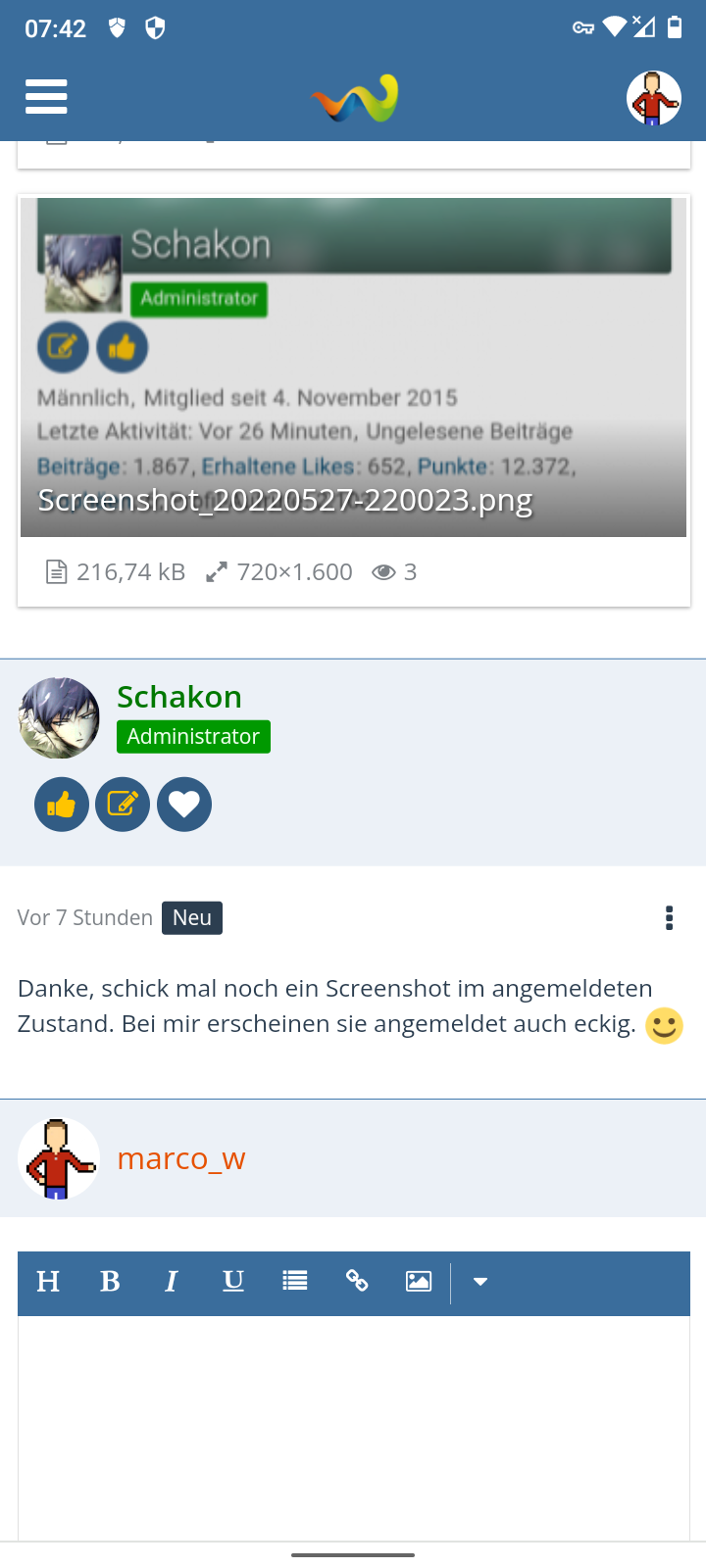The height and width of the screenshot is (1568, 706).
Task: Apply heading format in editor
Action: pyautogui.click(x=48, y=1282)
